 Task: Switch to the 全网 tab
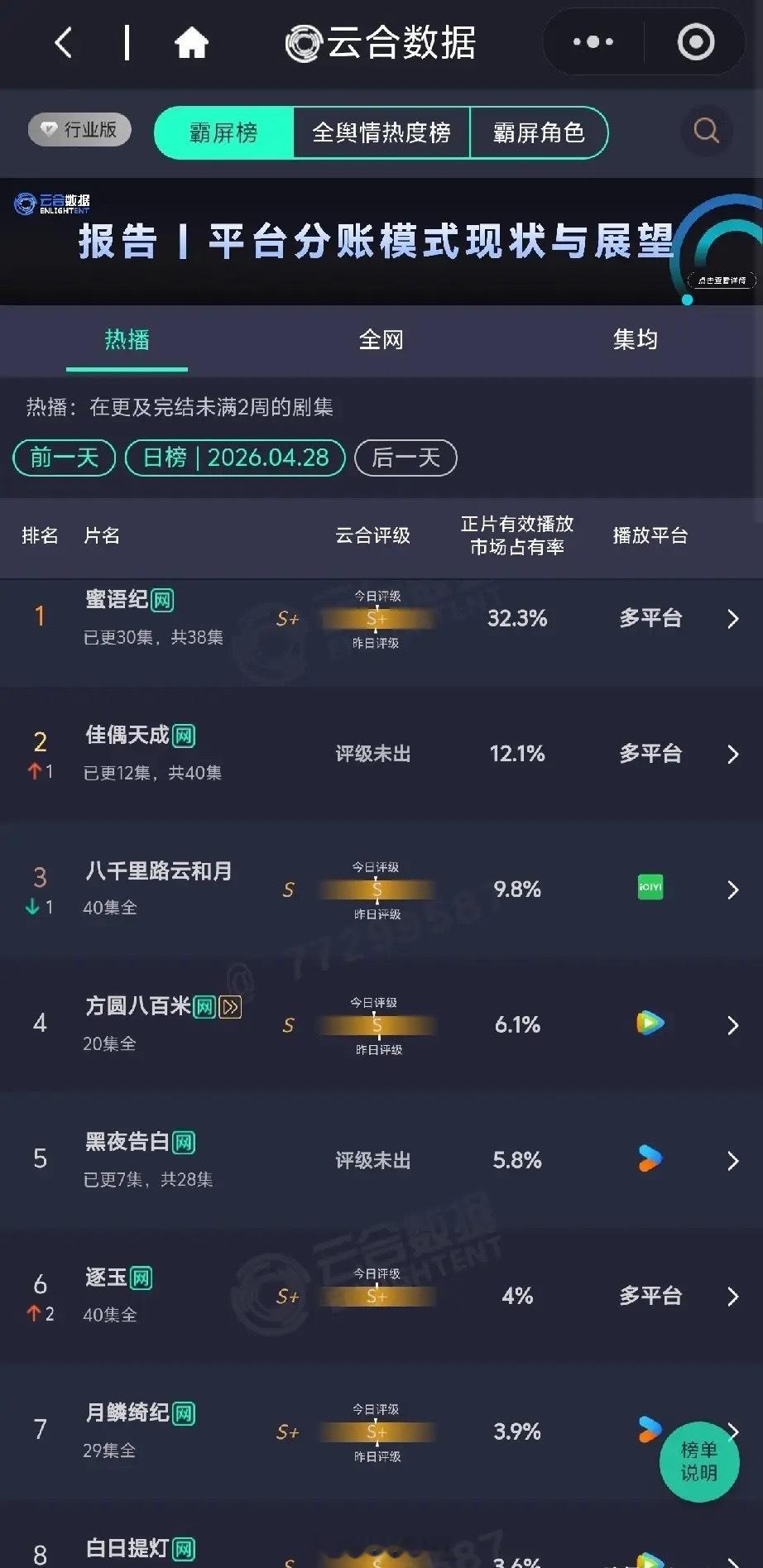coord(381,340)
